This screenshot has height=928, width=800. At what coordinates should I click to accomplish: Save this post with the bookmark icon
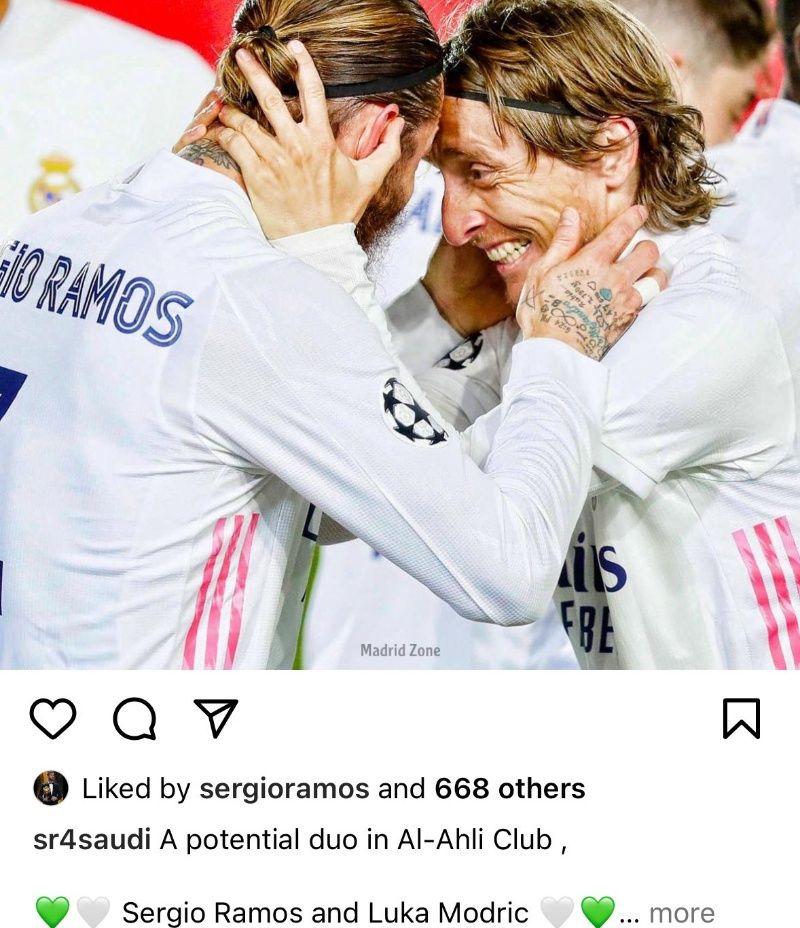(x=741, y=718)
